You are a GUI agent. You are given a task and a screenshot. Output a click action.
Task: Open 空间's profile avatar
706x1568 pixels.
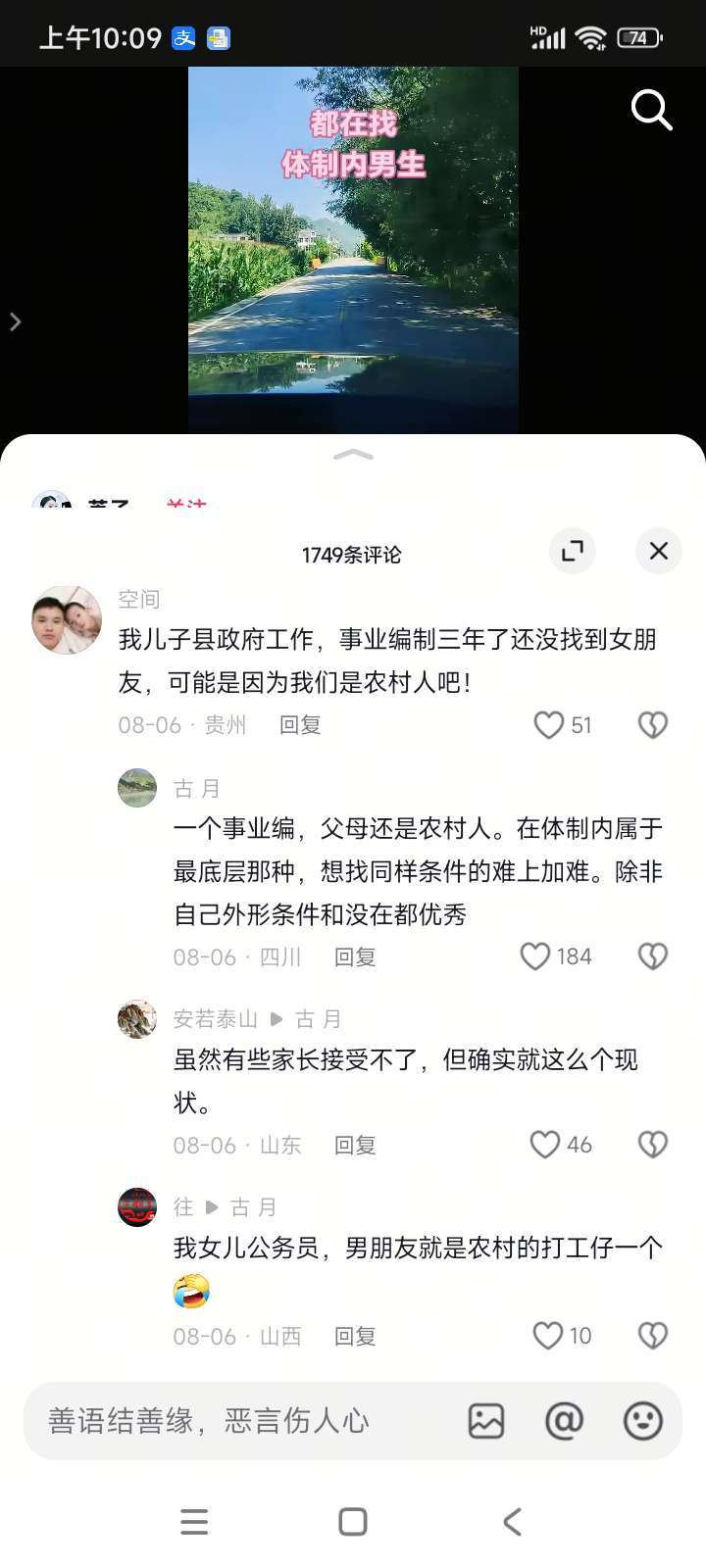67,620
